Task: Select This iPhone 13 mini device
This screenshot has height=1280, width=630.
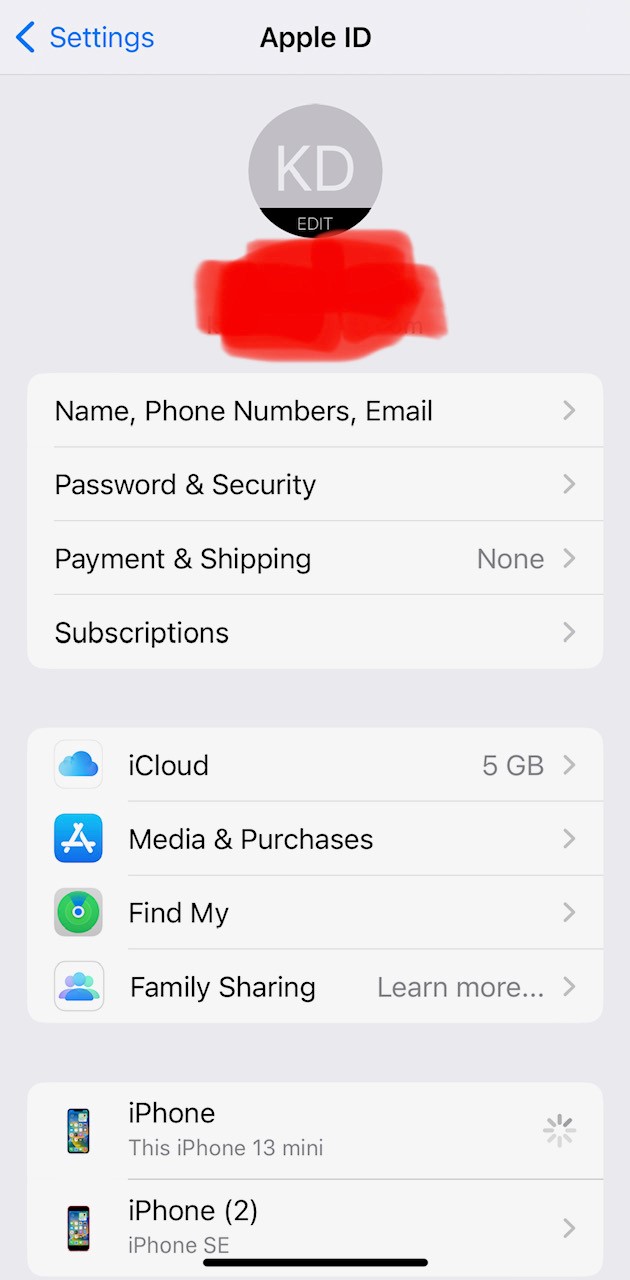Action: click(x=315, y=1131)
